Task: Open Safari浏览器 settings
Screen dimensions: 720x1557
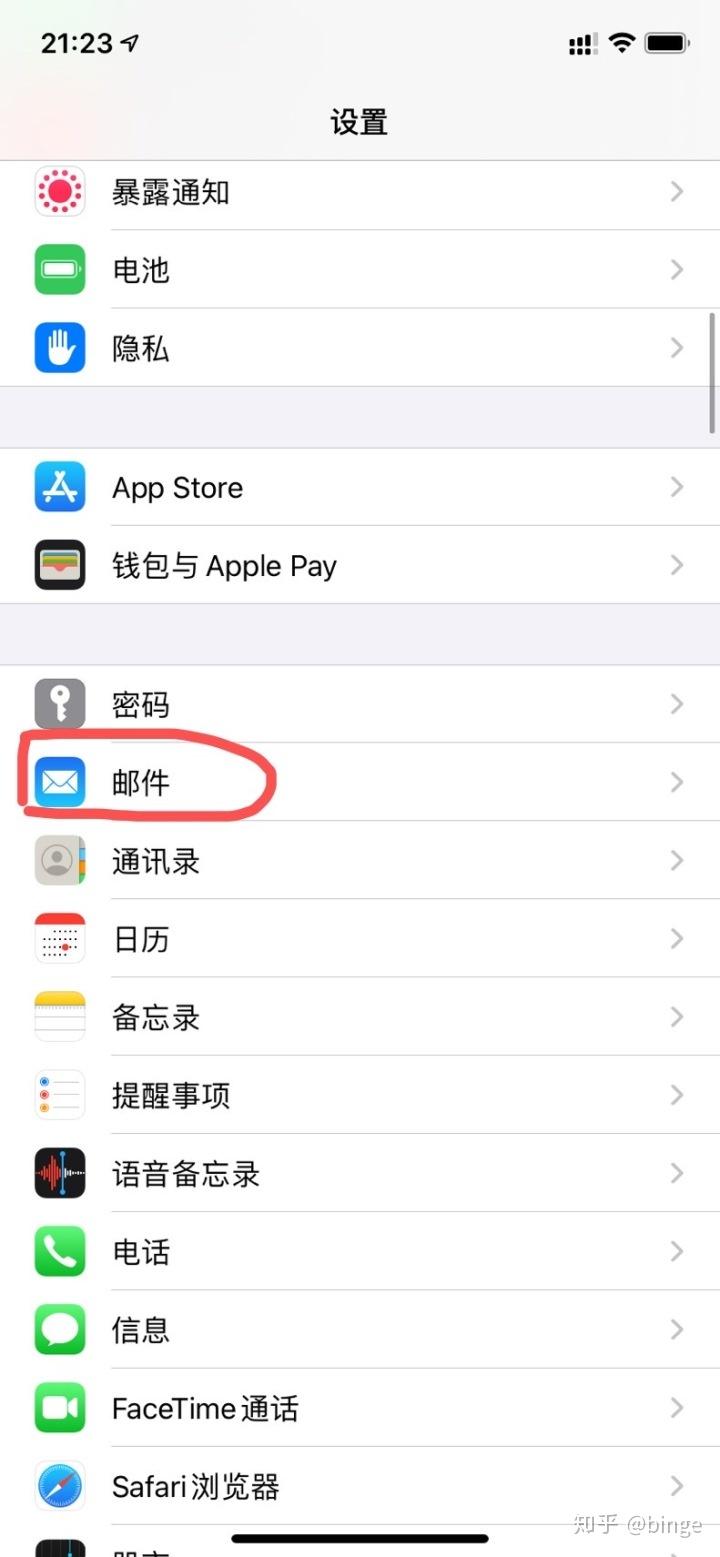Action: pos(360,1486)
